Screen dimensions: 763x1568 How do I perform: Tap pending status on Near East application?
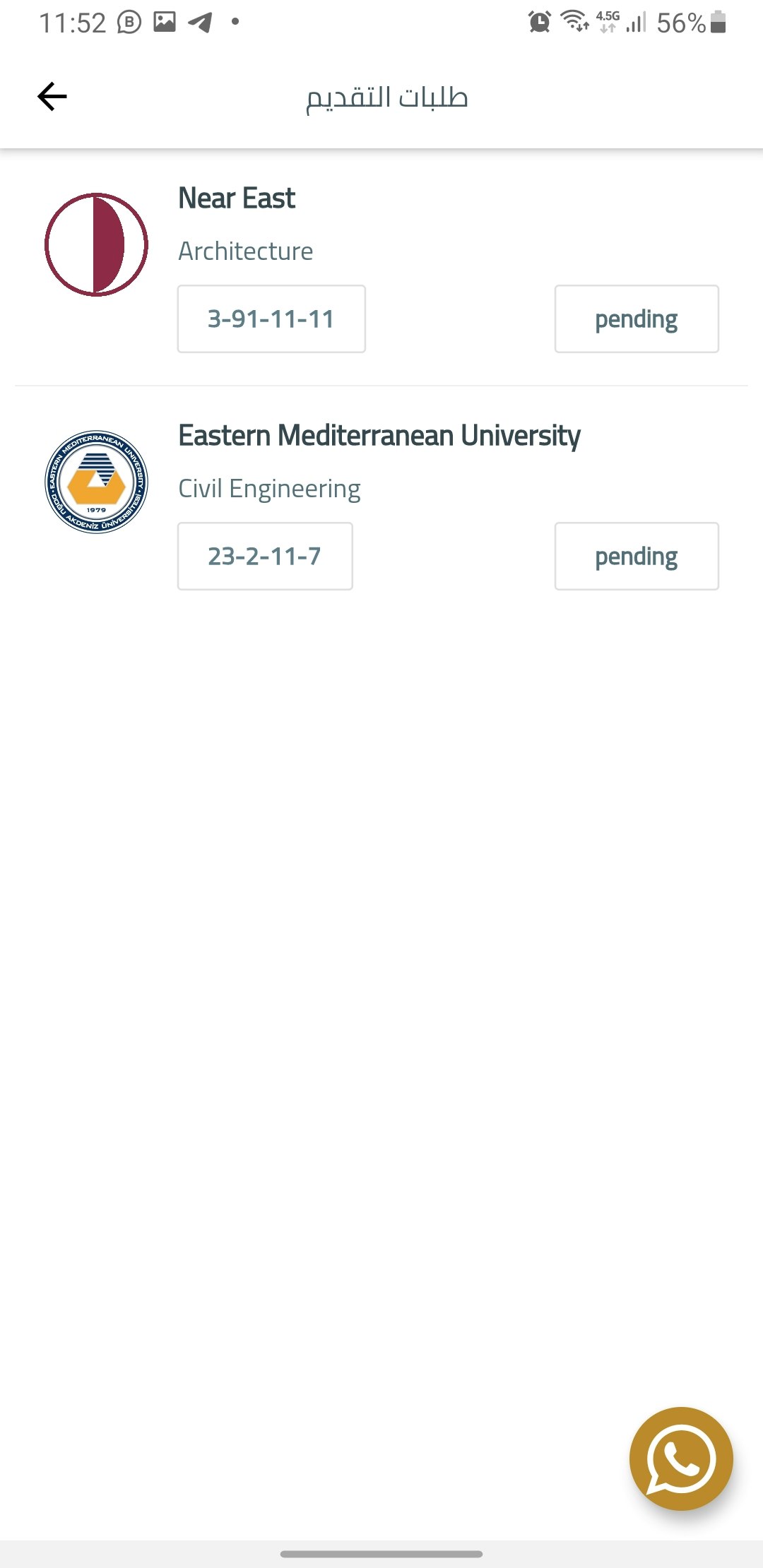[x=636, y=319]
